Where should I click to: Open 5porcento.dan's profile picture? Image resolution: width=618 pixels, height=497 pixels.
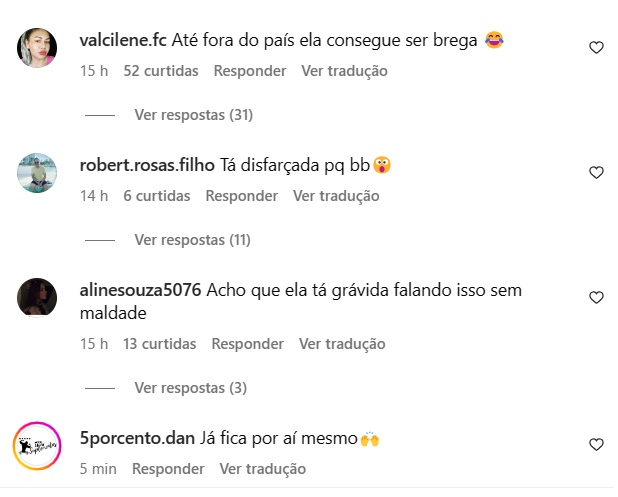37,444
